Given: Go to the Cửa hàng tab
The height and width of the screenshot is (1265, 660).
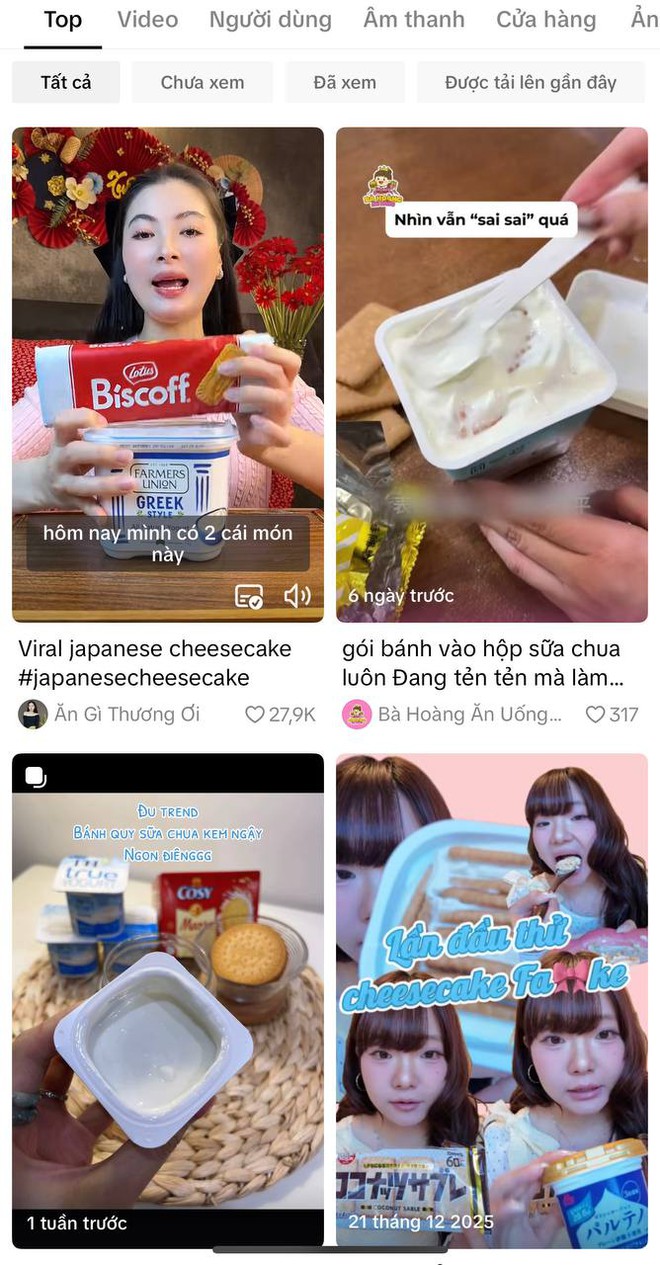Looking at the screenshot, I should click(x=546, y=19).
